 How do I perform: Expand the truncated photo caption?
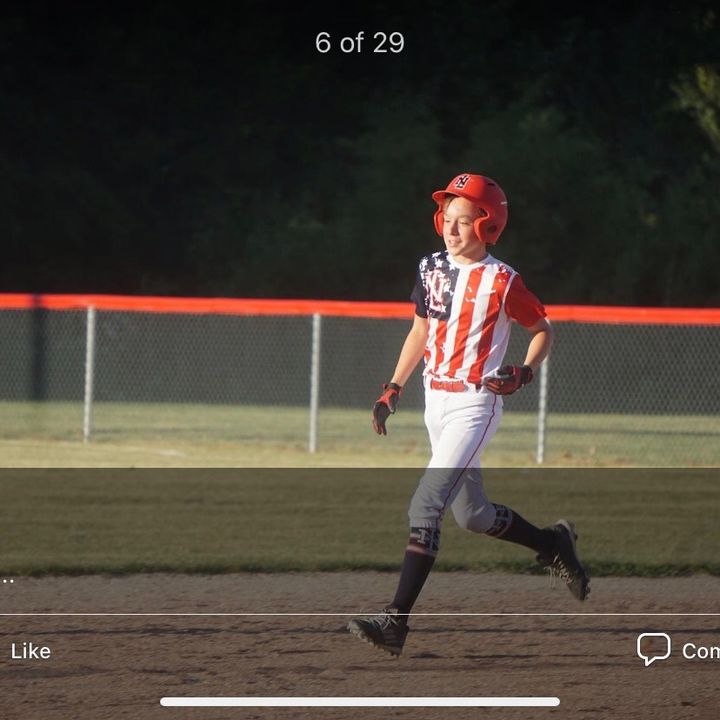pos(8,580)
